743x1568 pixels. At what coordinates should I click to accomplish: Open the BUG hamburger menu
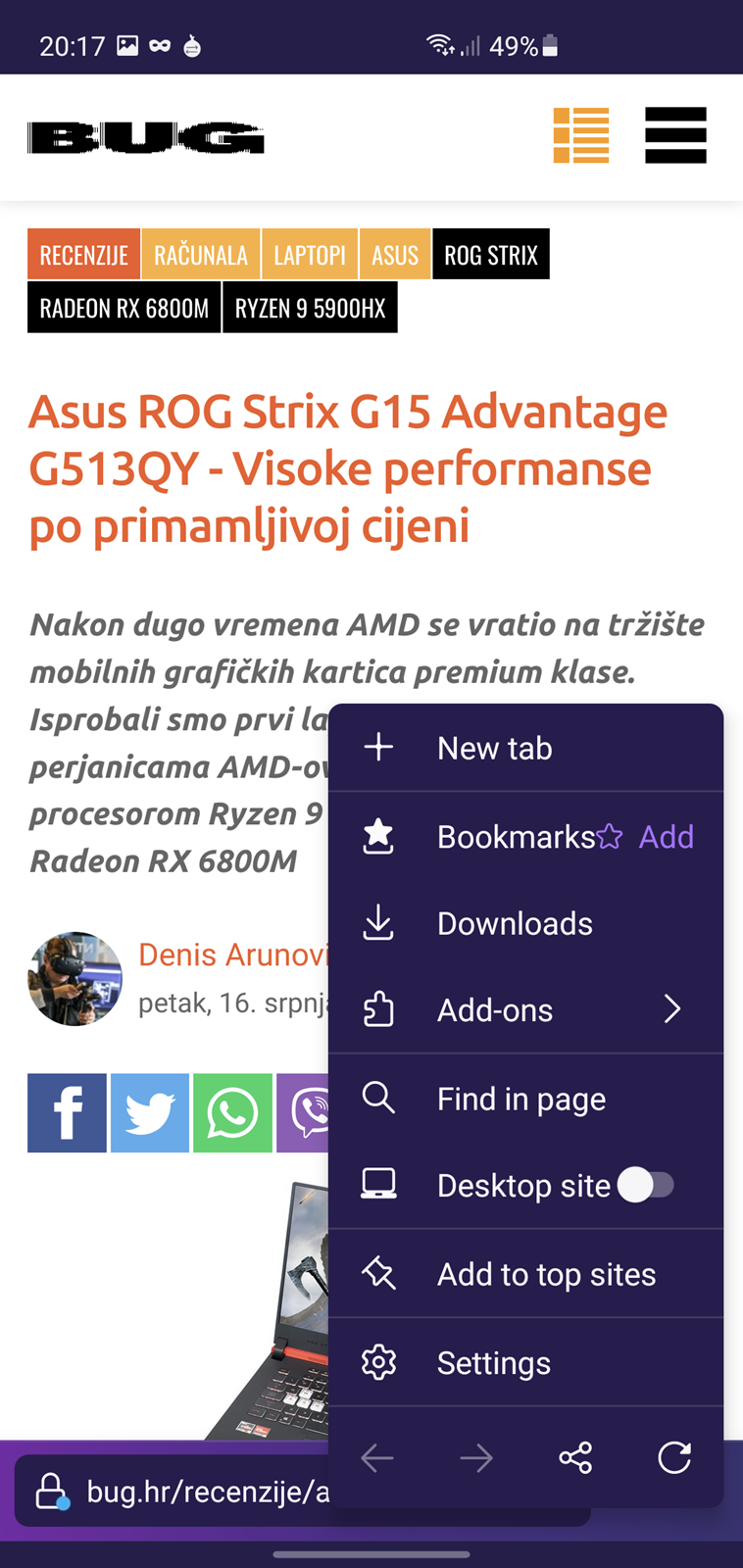pos(675,135)
